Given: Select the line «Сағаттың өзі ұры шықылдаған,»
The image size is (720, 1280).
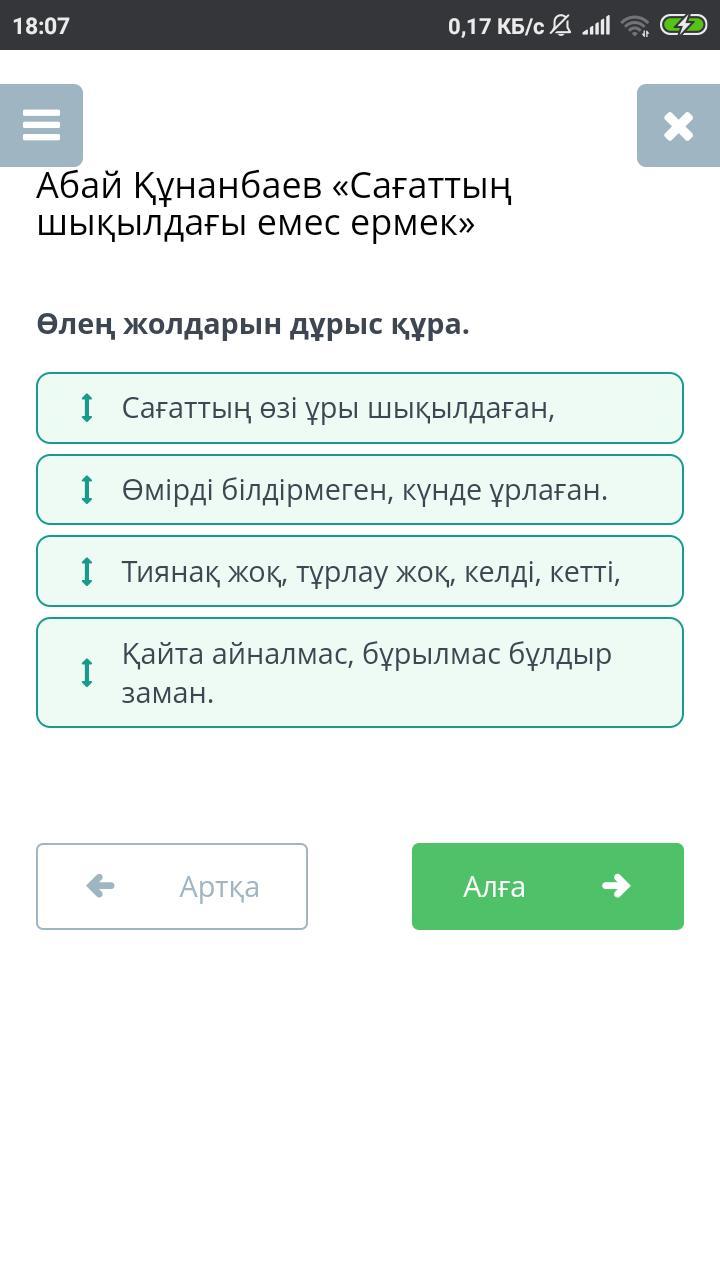Looking at the screenshot, I should tap(360, 408).
